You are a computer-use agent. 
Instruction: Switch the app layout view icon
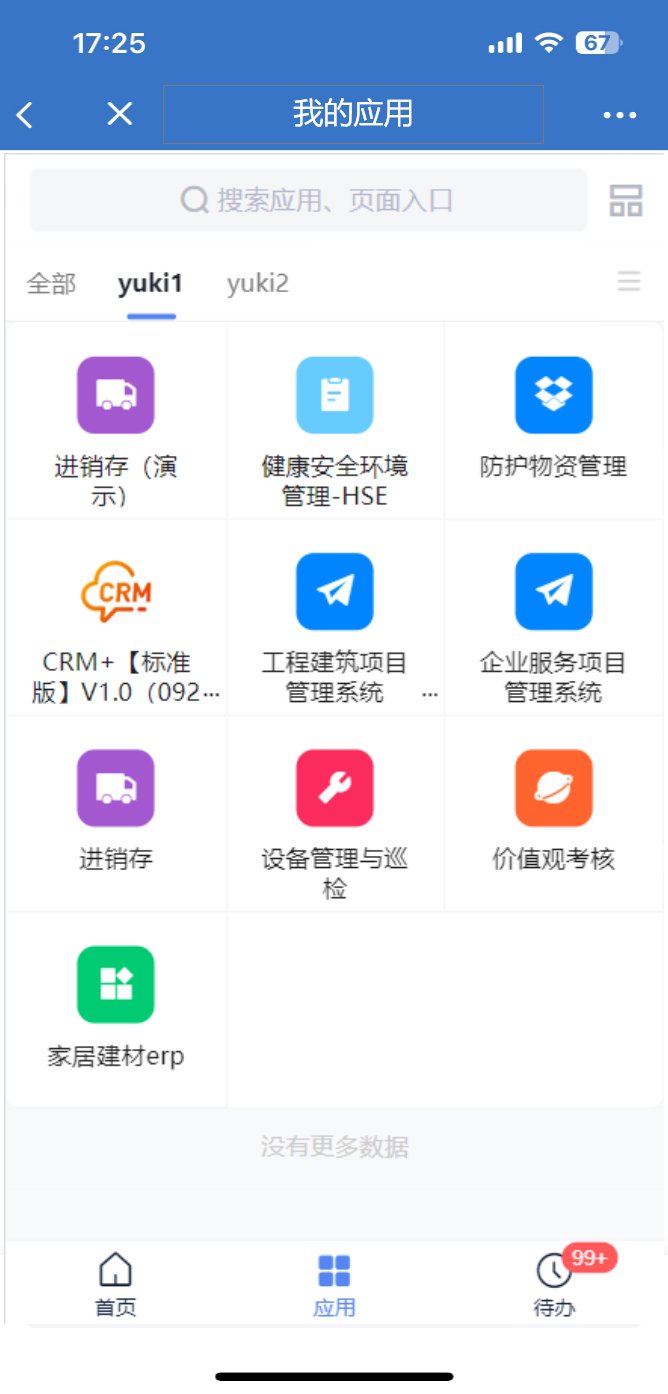(626, 200)
